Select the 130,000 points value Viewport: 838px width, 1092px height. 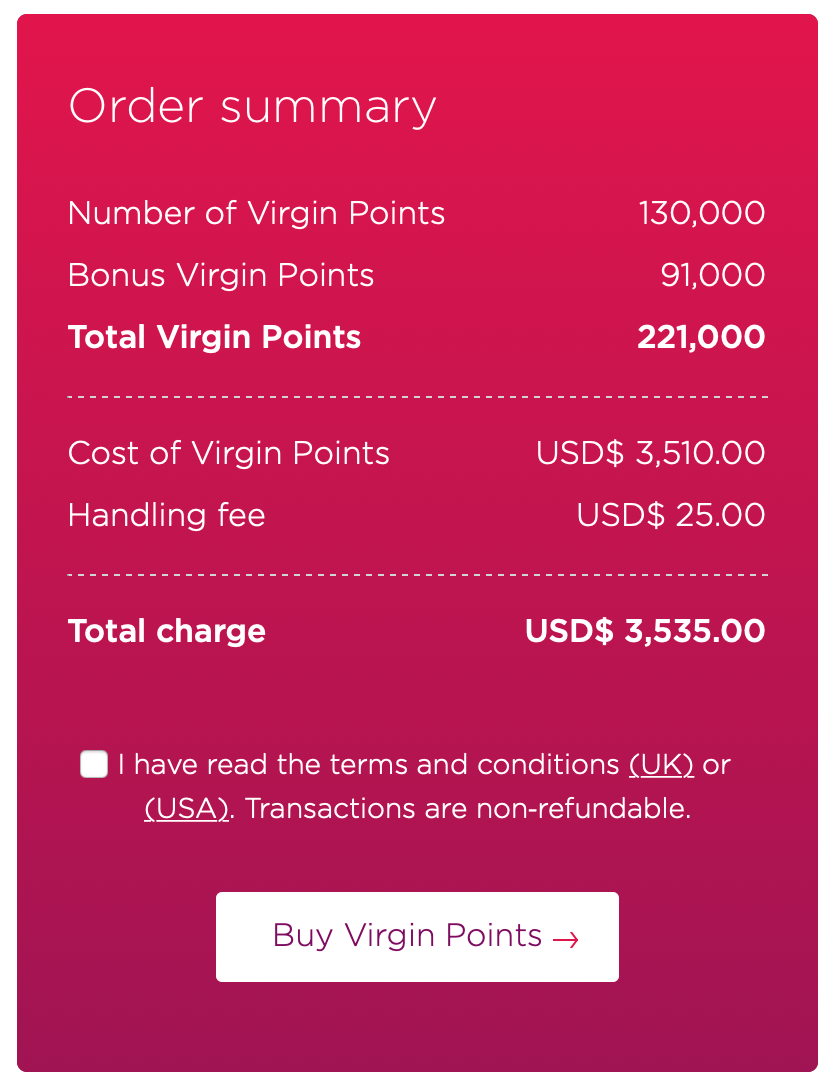click(702, 213)
